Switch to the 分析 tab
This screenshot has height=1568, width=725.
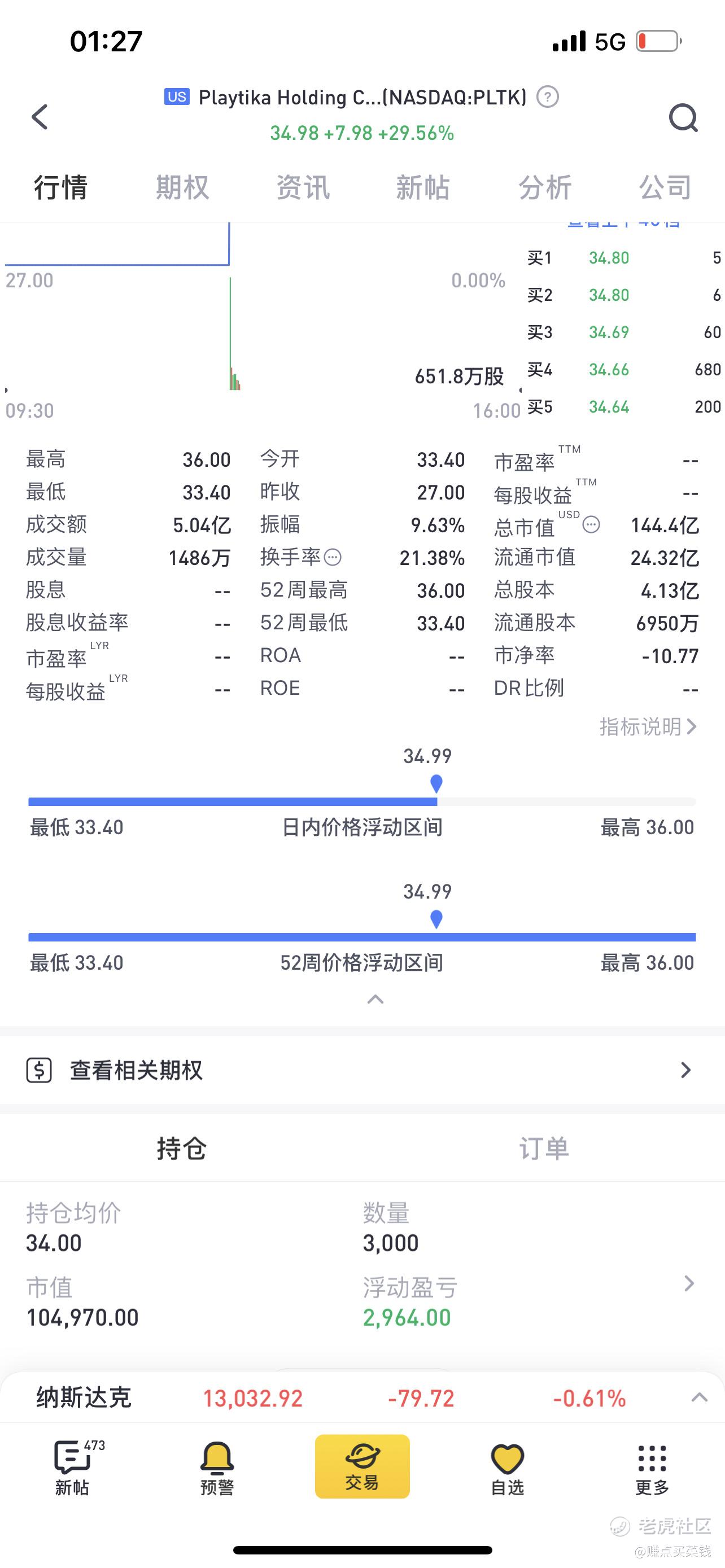pyautogui.click(x=545, y=187)
